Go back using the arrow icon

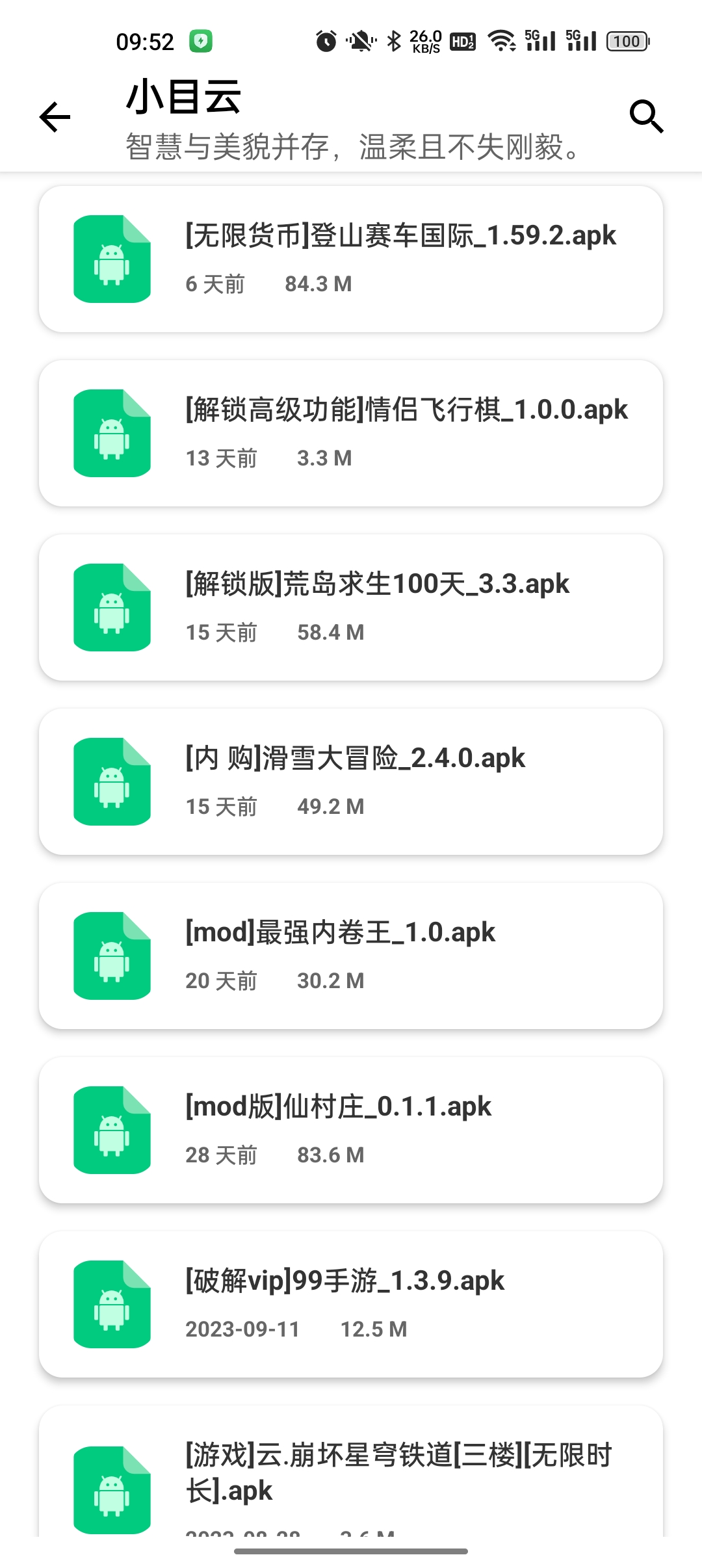[55, 118]
